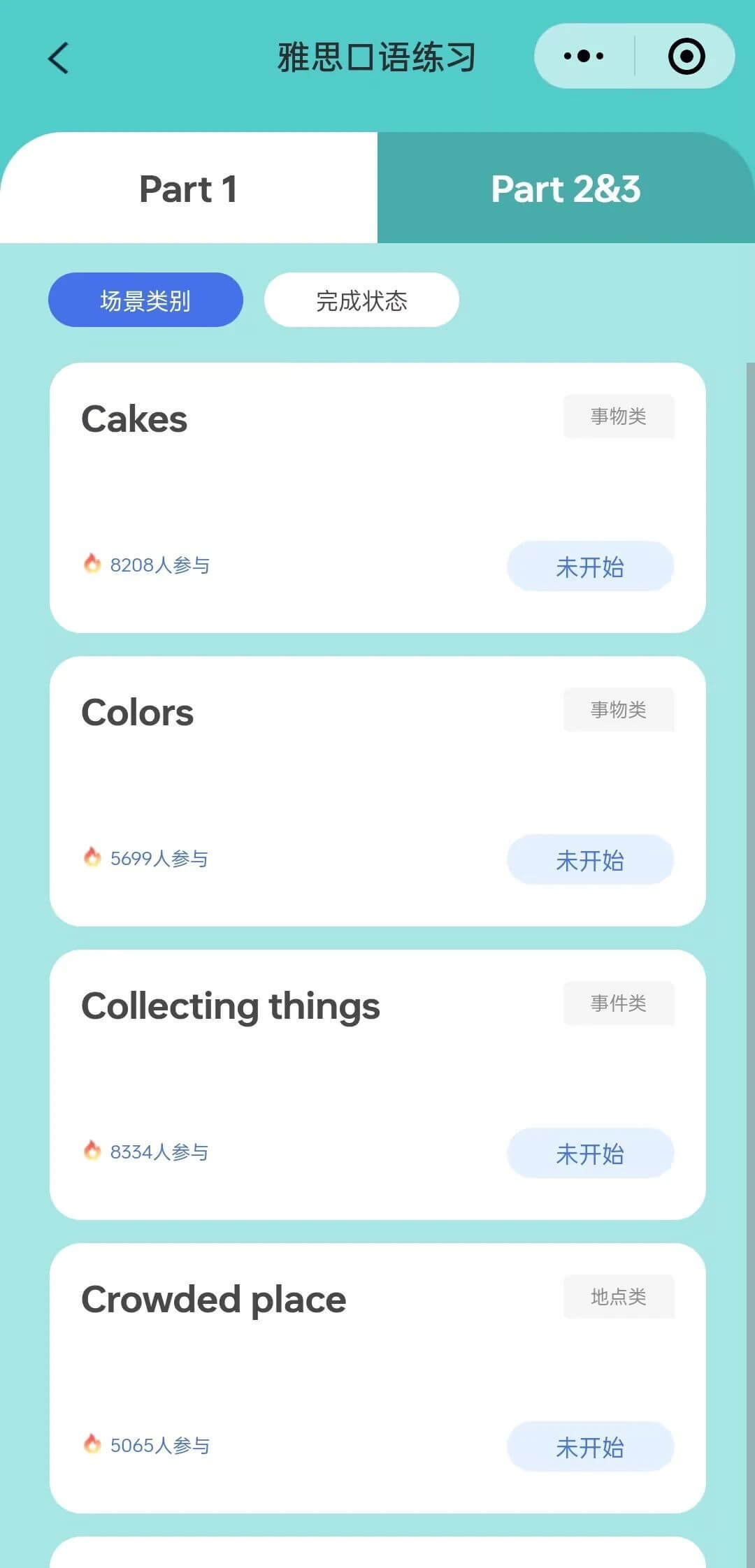This screenshot has width=755, height=1568.
Task: Select the 场景类别 filter chip
Action: [145, 300]
